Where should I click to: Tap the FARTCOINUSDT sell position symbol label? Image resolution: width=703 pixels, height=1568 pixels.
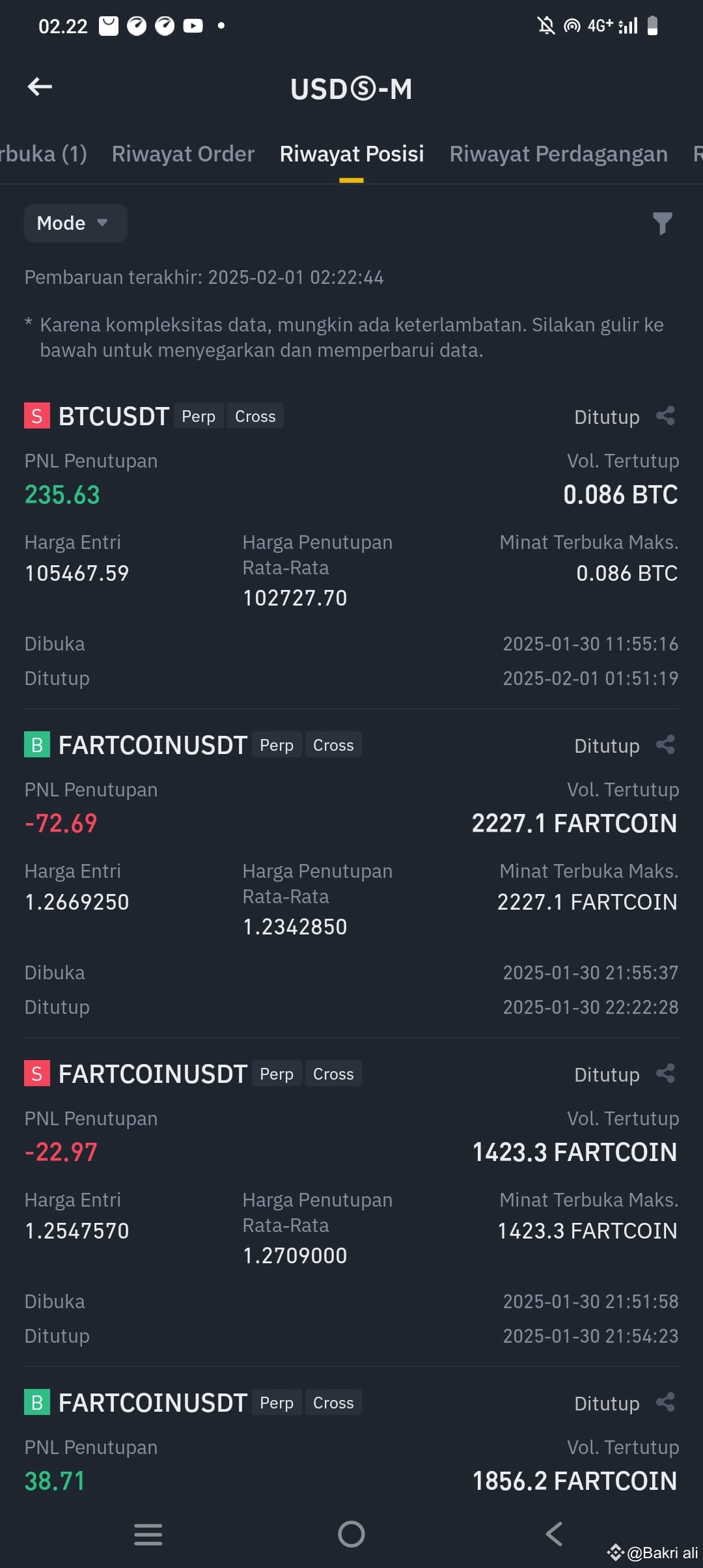(152, 1074)
